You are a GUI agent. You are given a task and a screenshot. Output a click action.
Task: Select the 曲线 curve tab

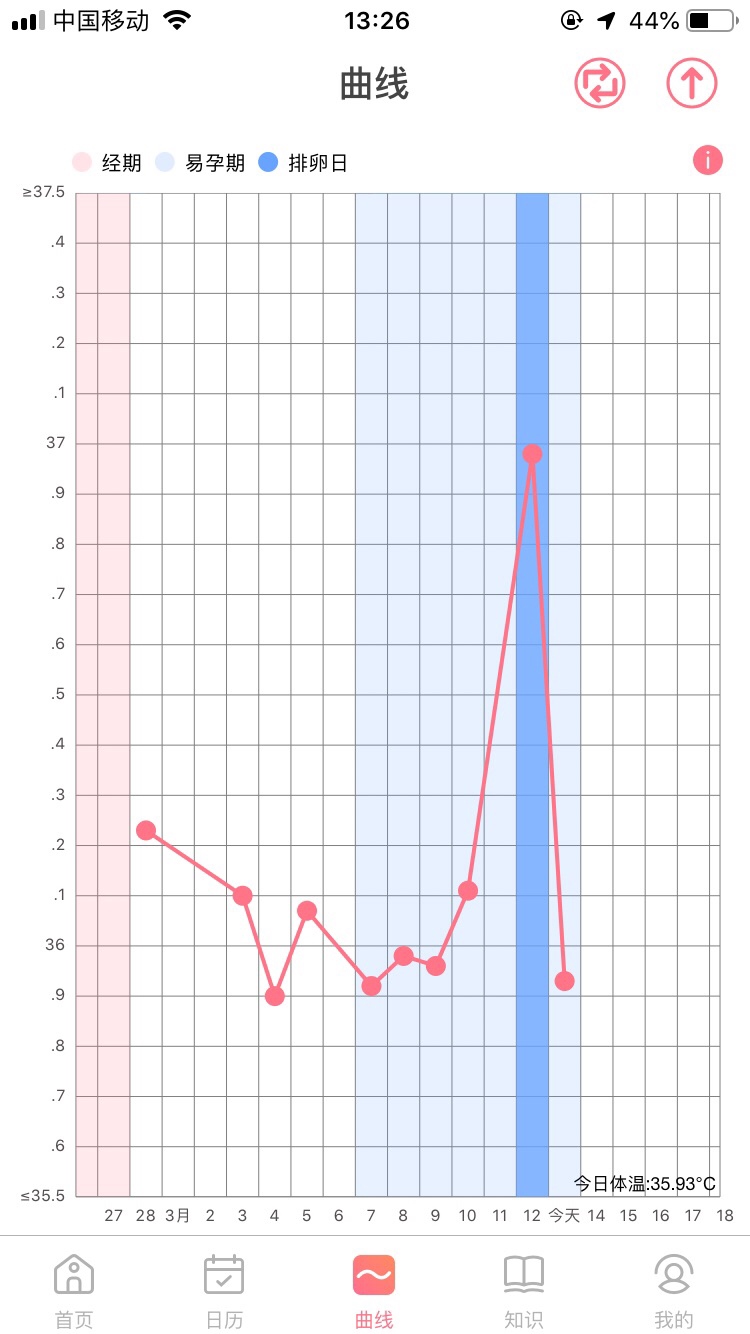374,1290
